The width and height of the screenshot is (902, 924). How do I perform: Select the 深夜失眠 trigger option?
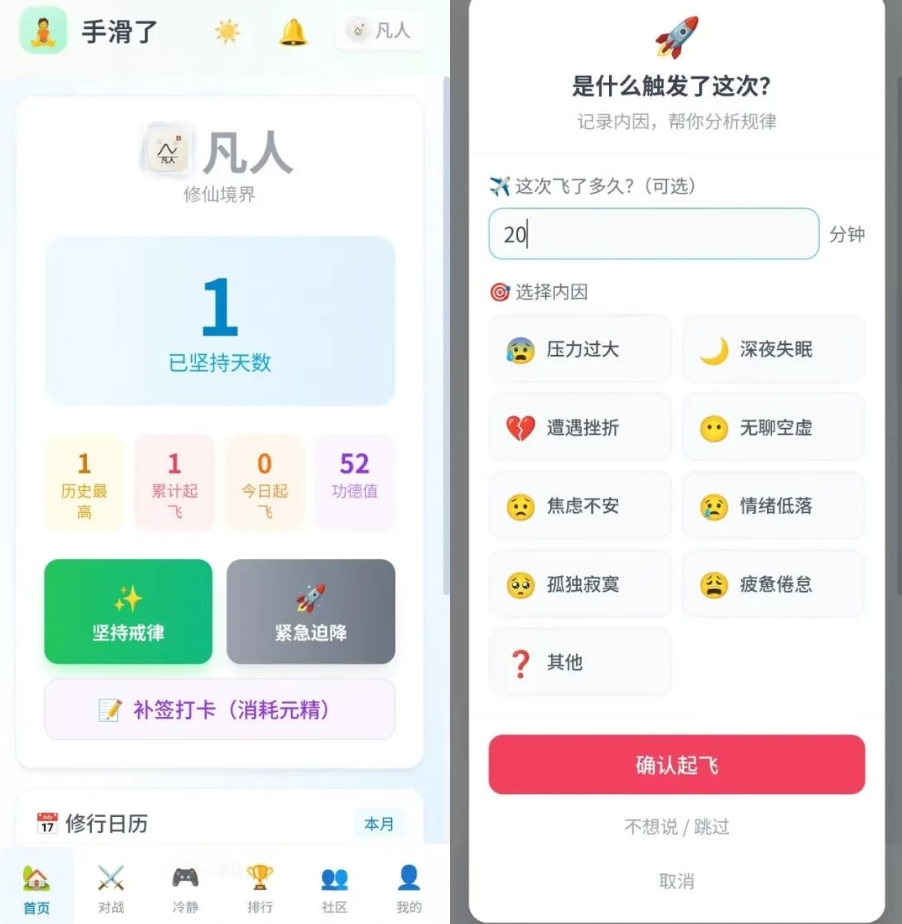coord(771,348)
